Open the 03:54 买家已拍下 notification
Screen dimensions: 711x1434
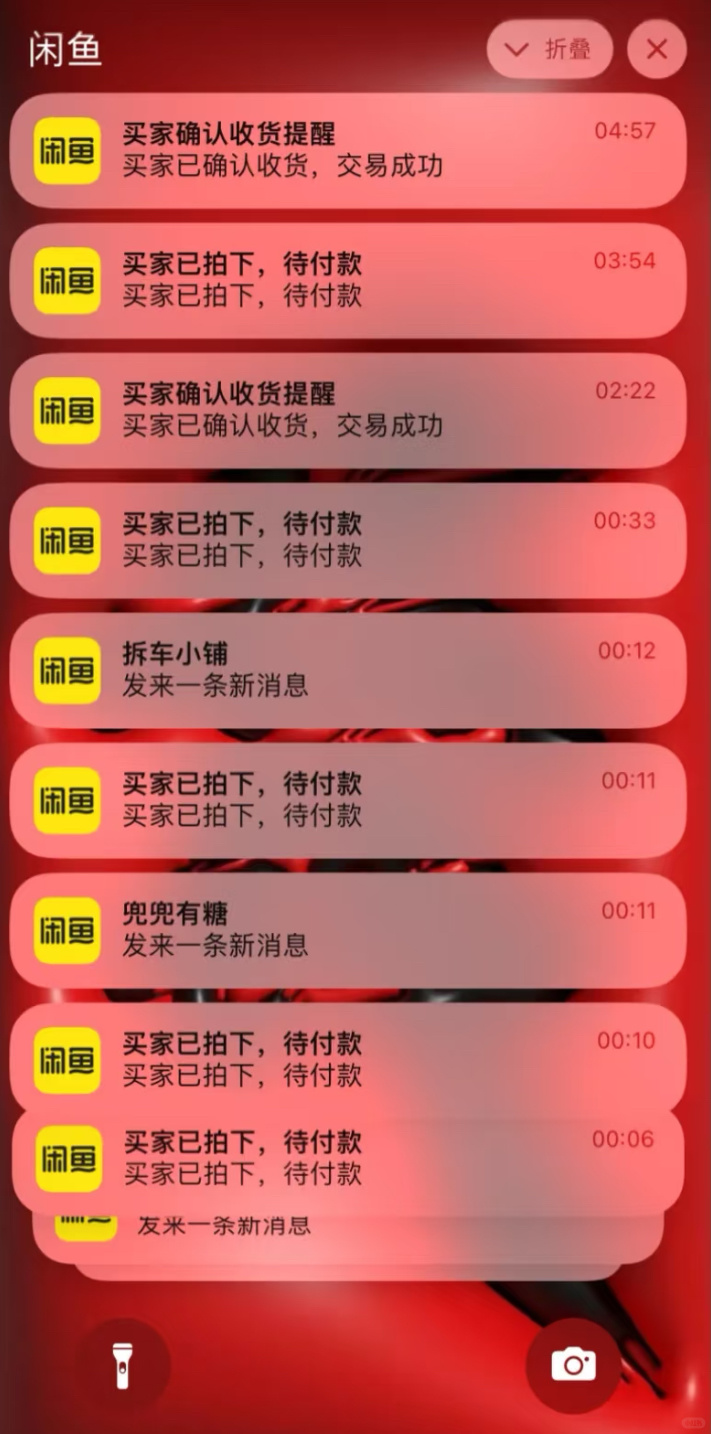(x=348, y=280)
